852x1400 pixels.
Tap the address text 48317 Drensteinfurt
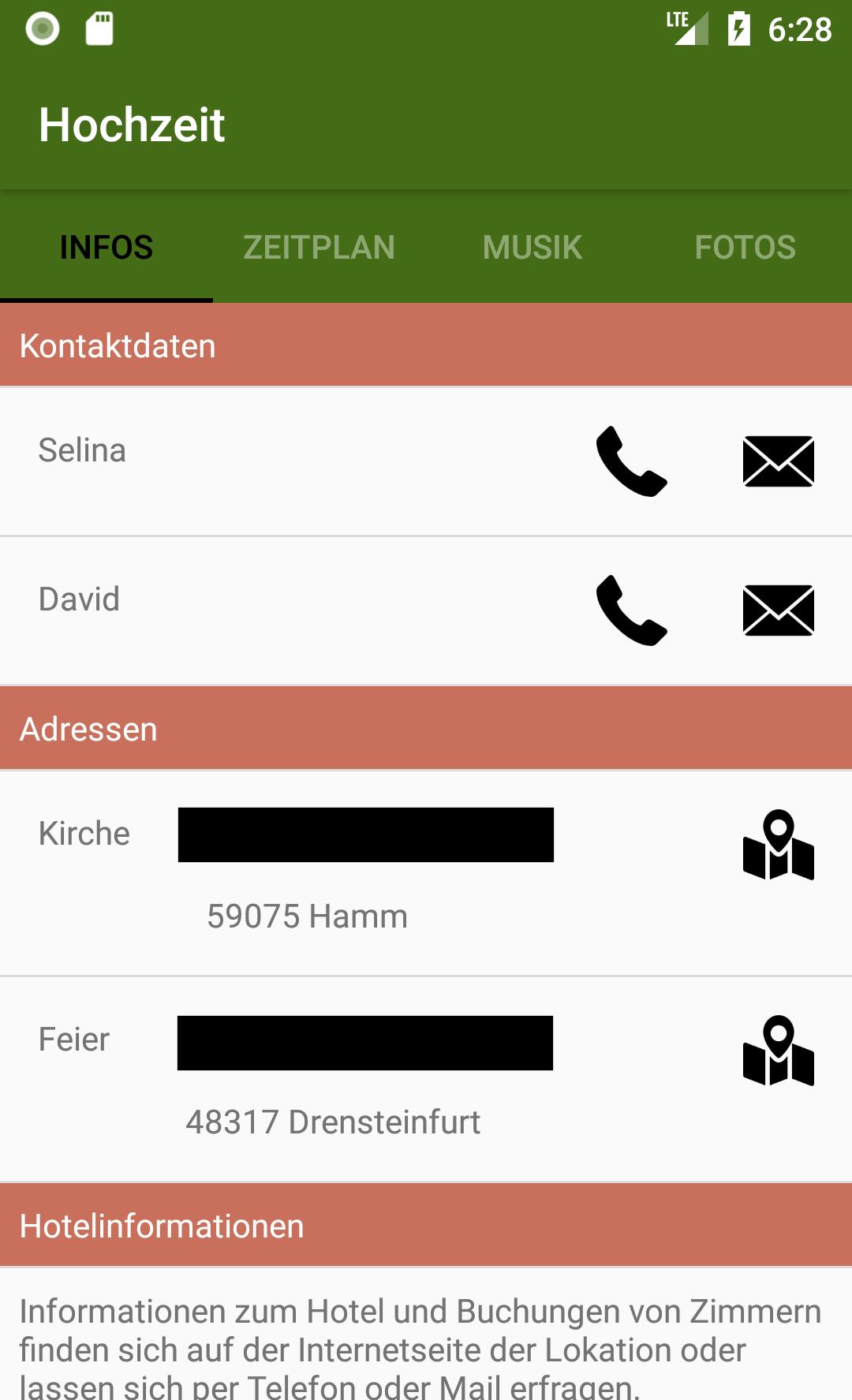click(x=334, y=1122)
